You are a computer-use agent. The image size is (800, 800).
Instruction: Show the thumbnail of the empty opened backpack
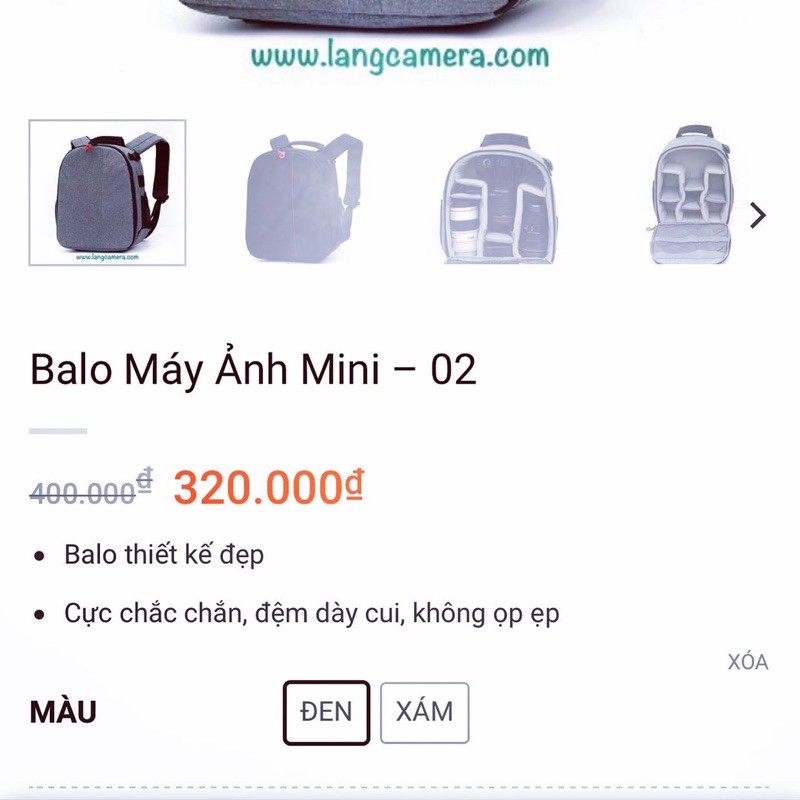[x=692, y=196]
